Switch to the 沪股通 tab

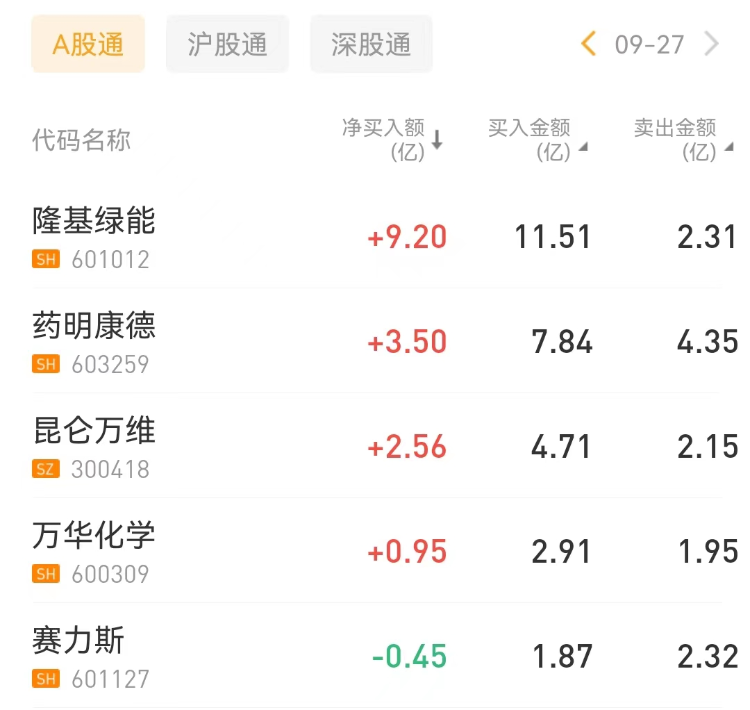[227, 44]
